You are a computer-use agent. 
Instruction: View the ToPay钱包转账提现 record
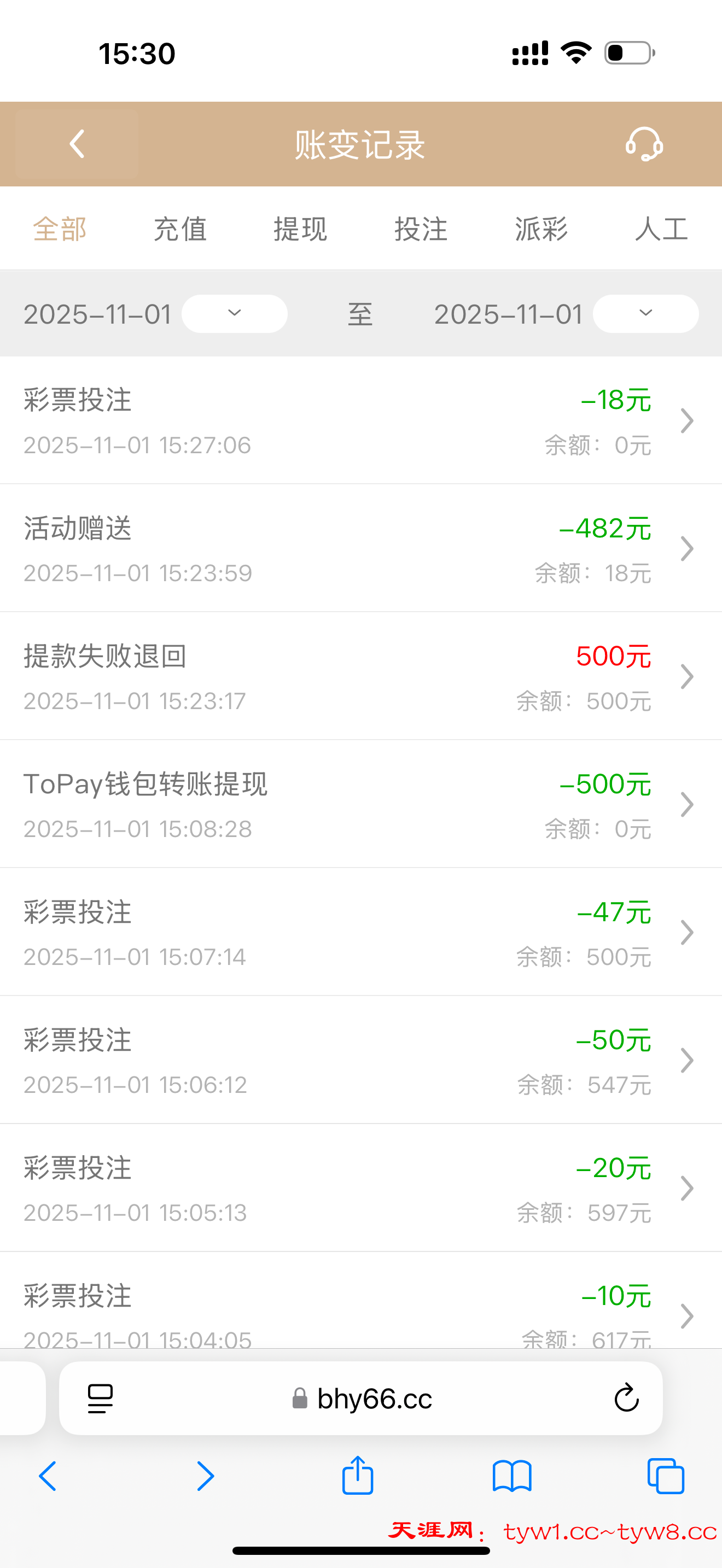pos(360,804)
